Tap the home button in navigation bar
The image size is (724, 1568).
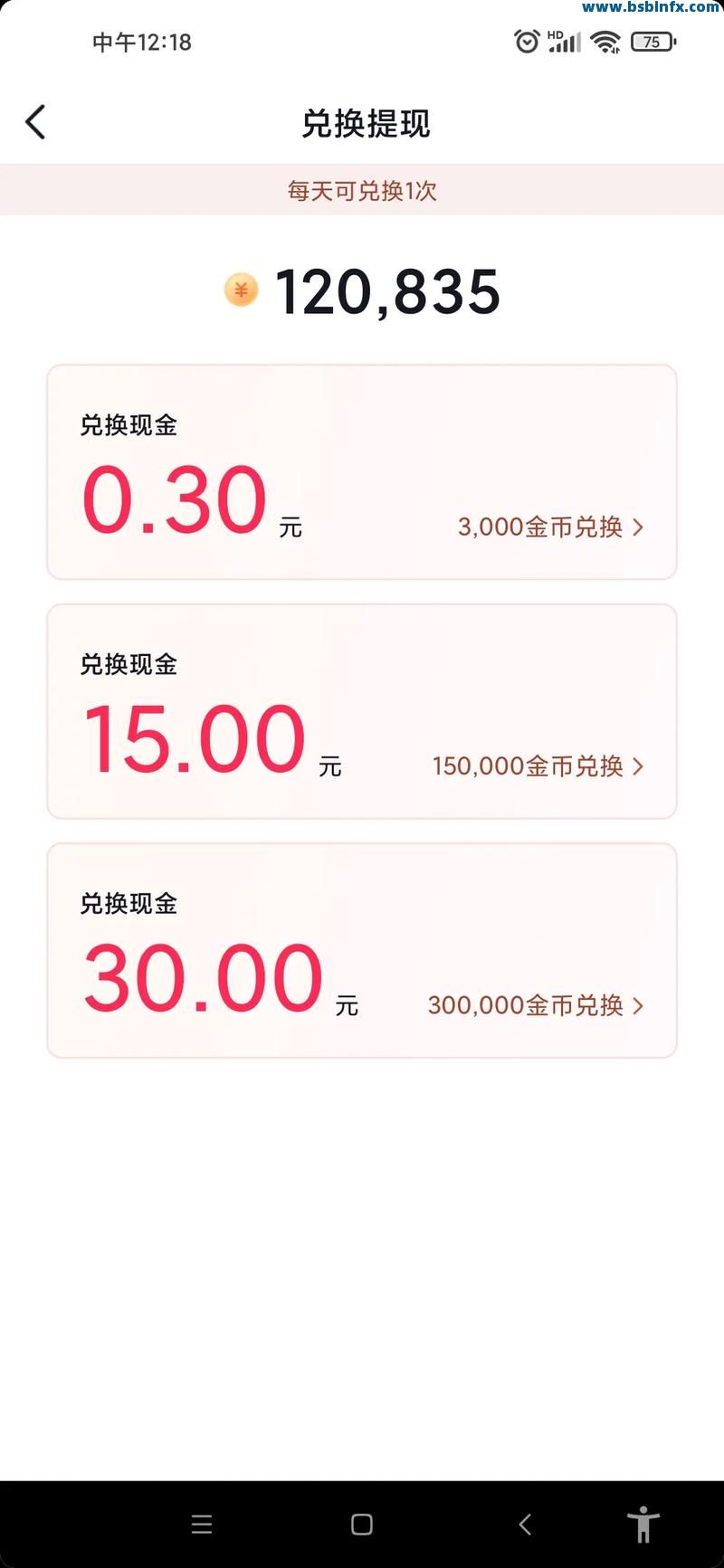tap(361, 1524)
